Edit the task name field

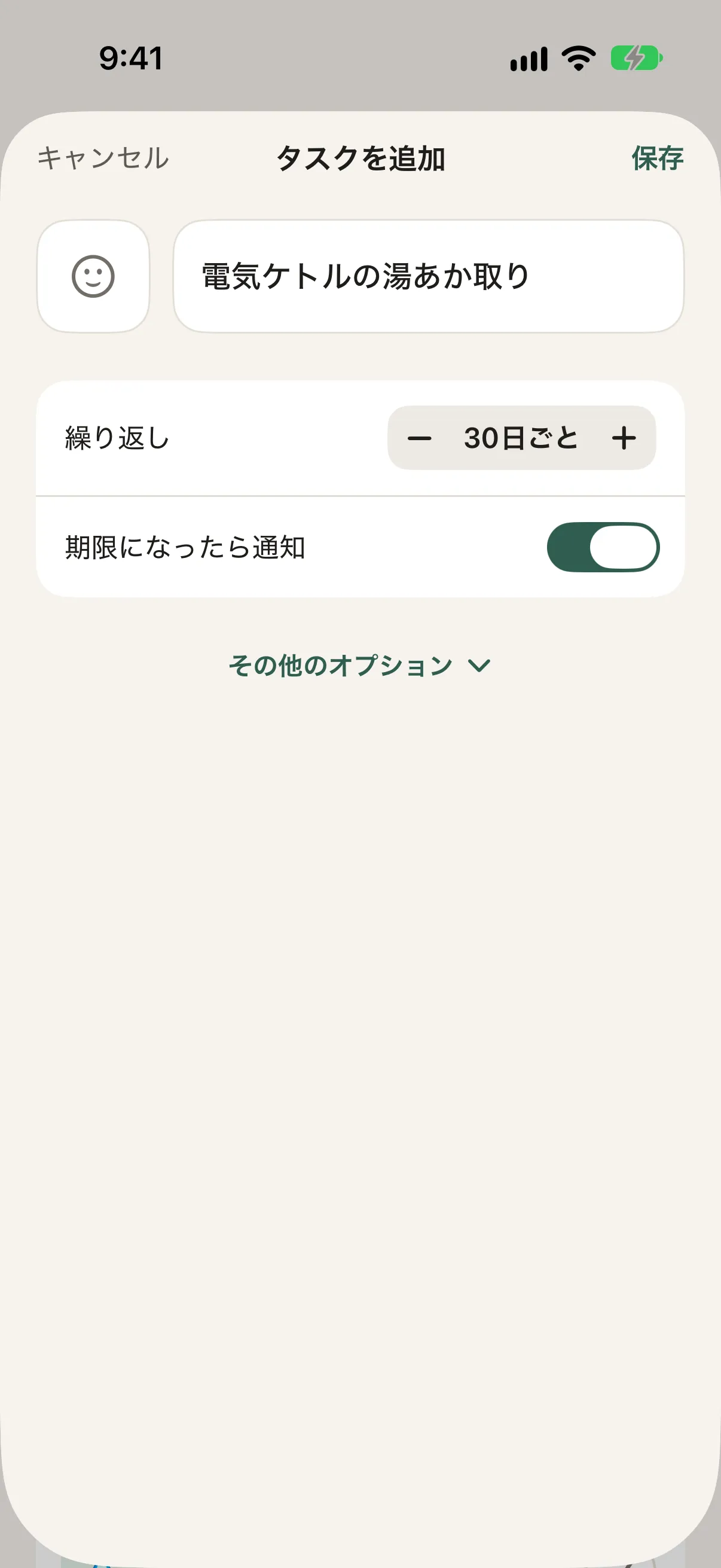coord(428,276)
